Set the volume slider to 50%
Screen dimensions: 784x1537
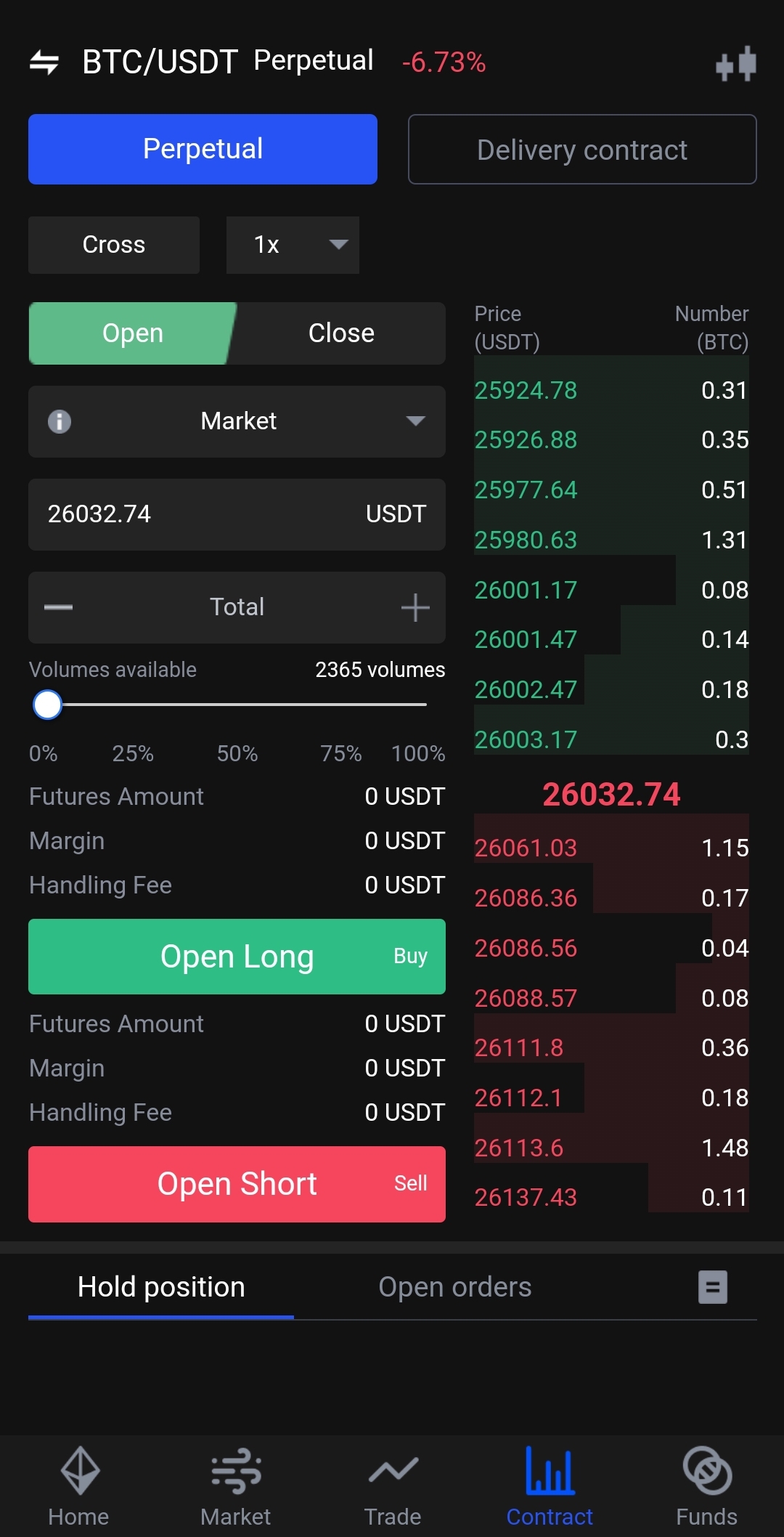(237, 705)
